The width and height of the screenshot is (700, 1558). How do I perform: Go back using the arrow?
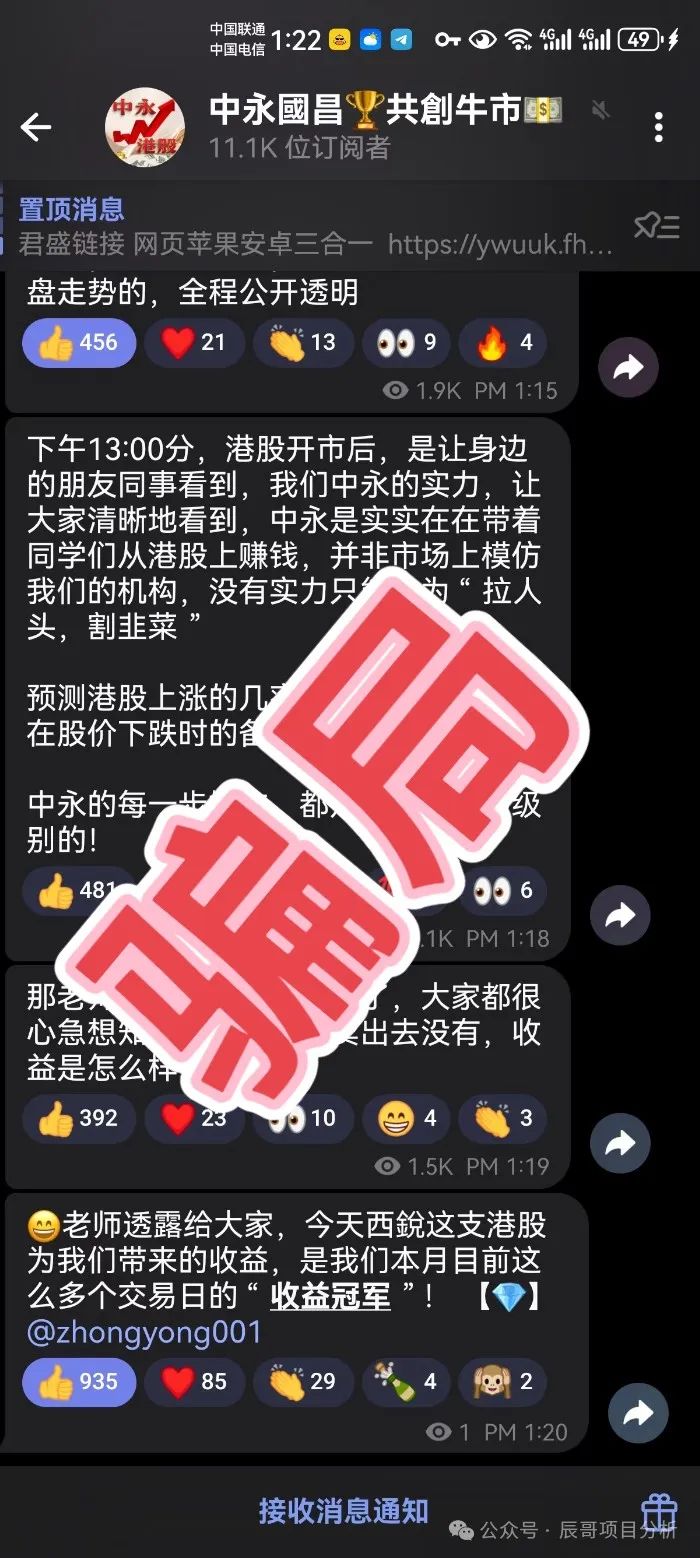pos(36,127)
